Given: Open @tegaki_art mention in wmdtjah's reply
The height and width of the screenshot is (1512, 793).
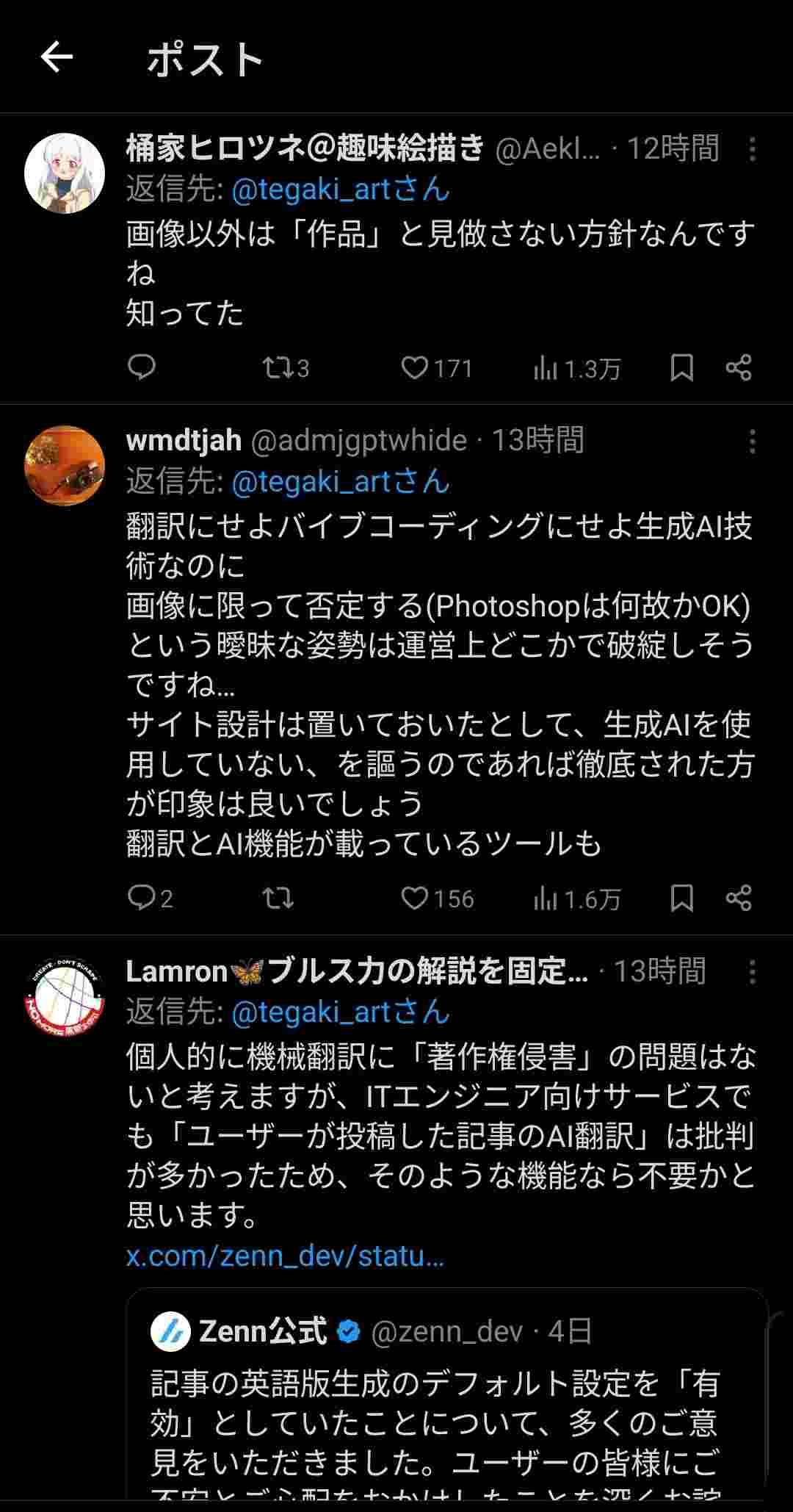Looking at the screenshot, I should tap(341, 482).
